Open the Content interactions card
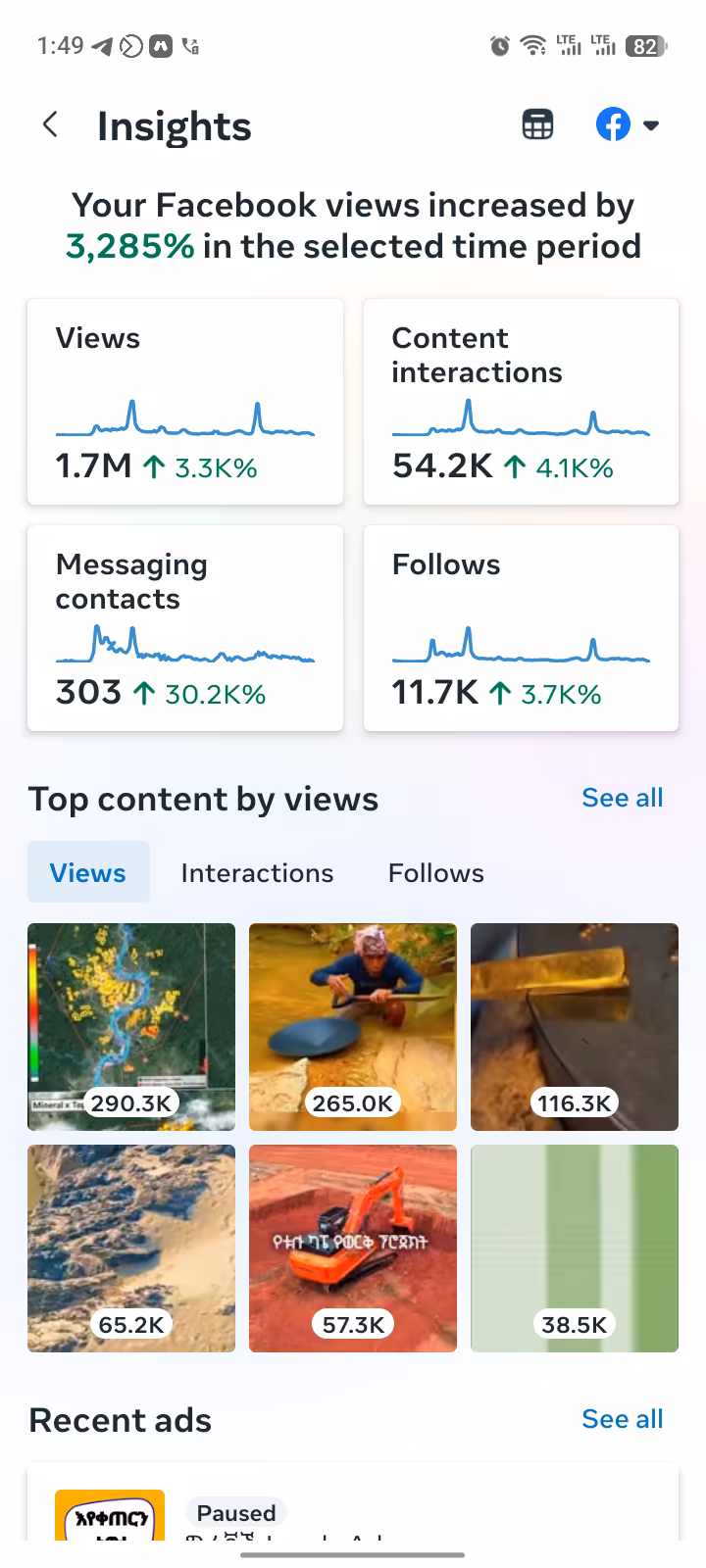Viewport: 706px width, 1568px height. click(x=521, y=402)
